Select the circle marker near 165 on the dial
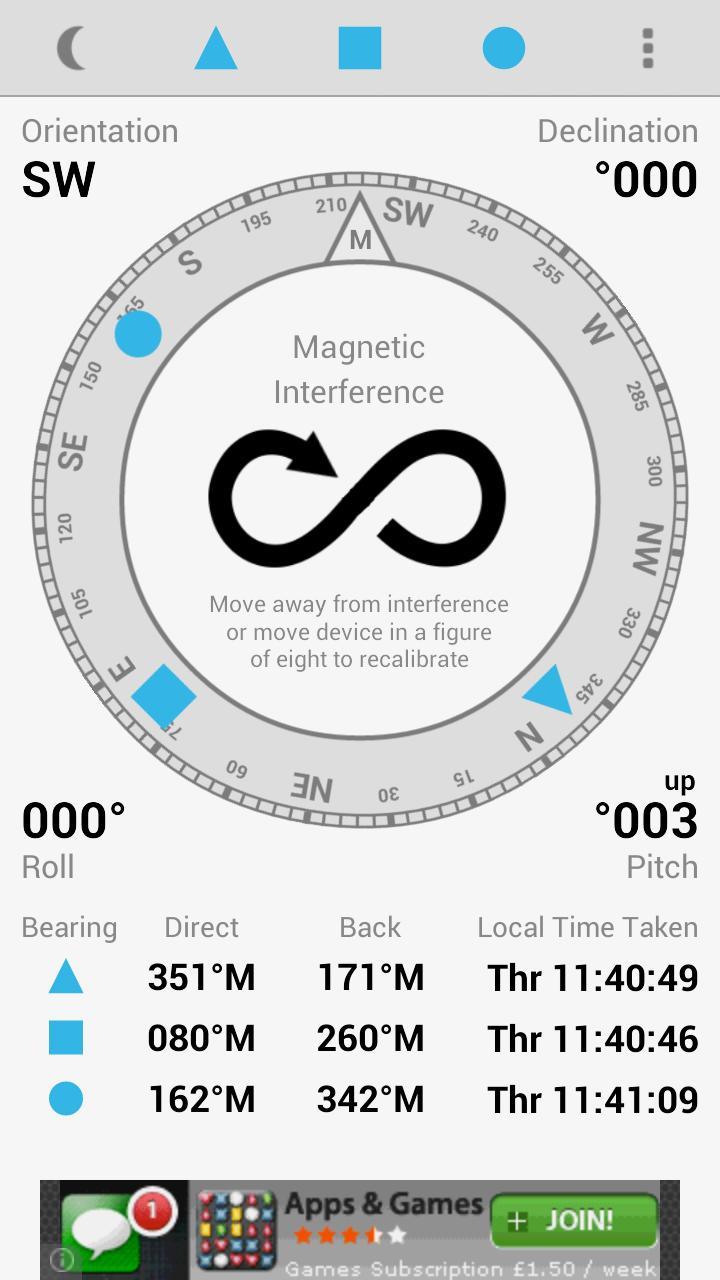This screenshot has width=720, height=1280. [137, 334]
